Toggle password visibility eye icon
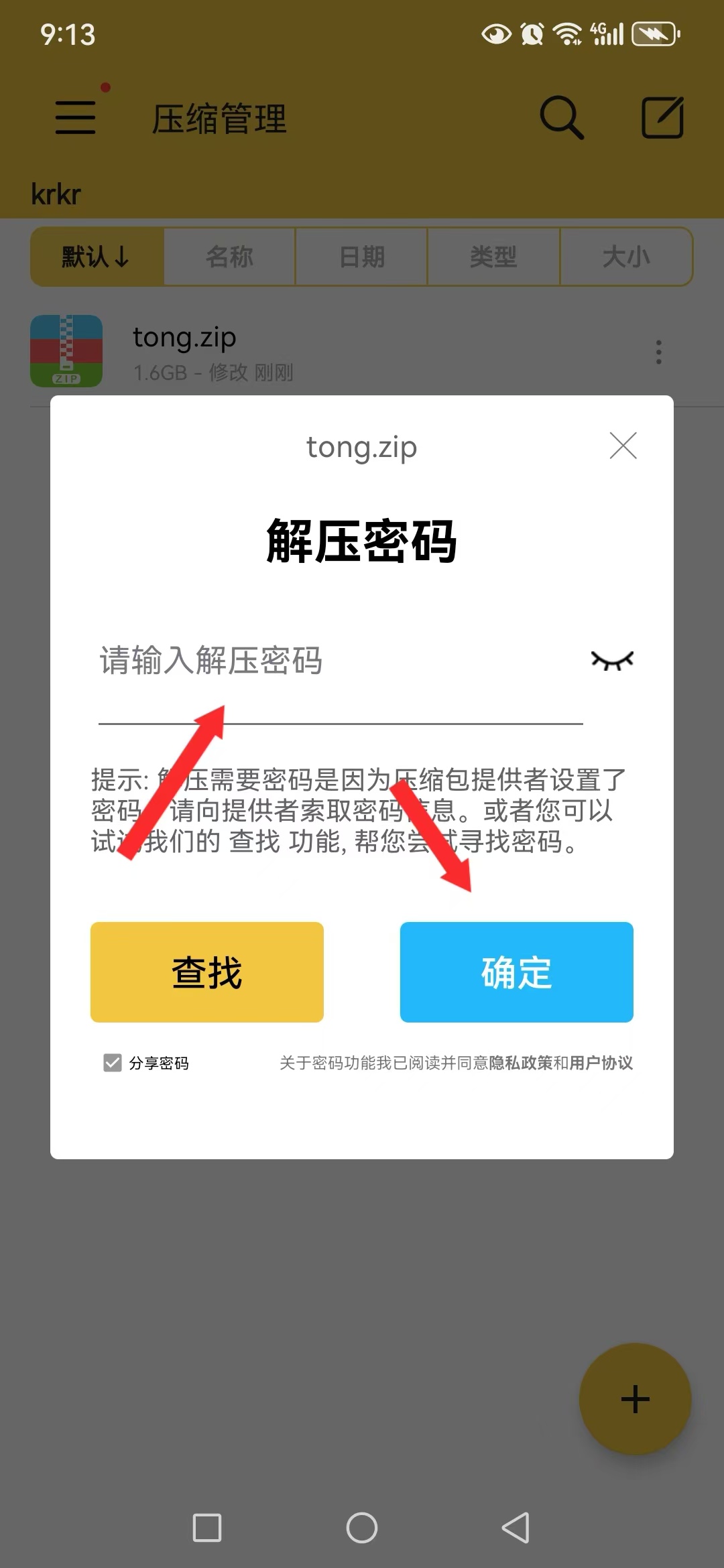 tap(612, 661)
